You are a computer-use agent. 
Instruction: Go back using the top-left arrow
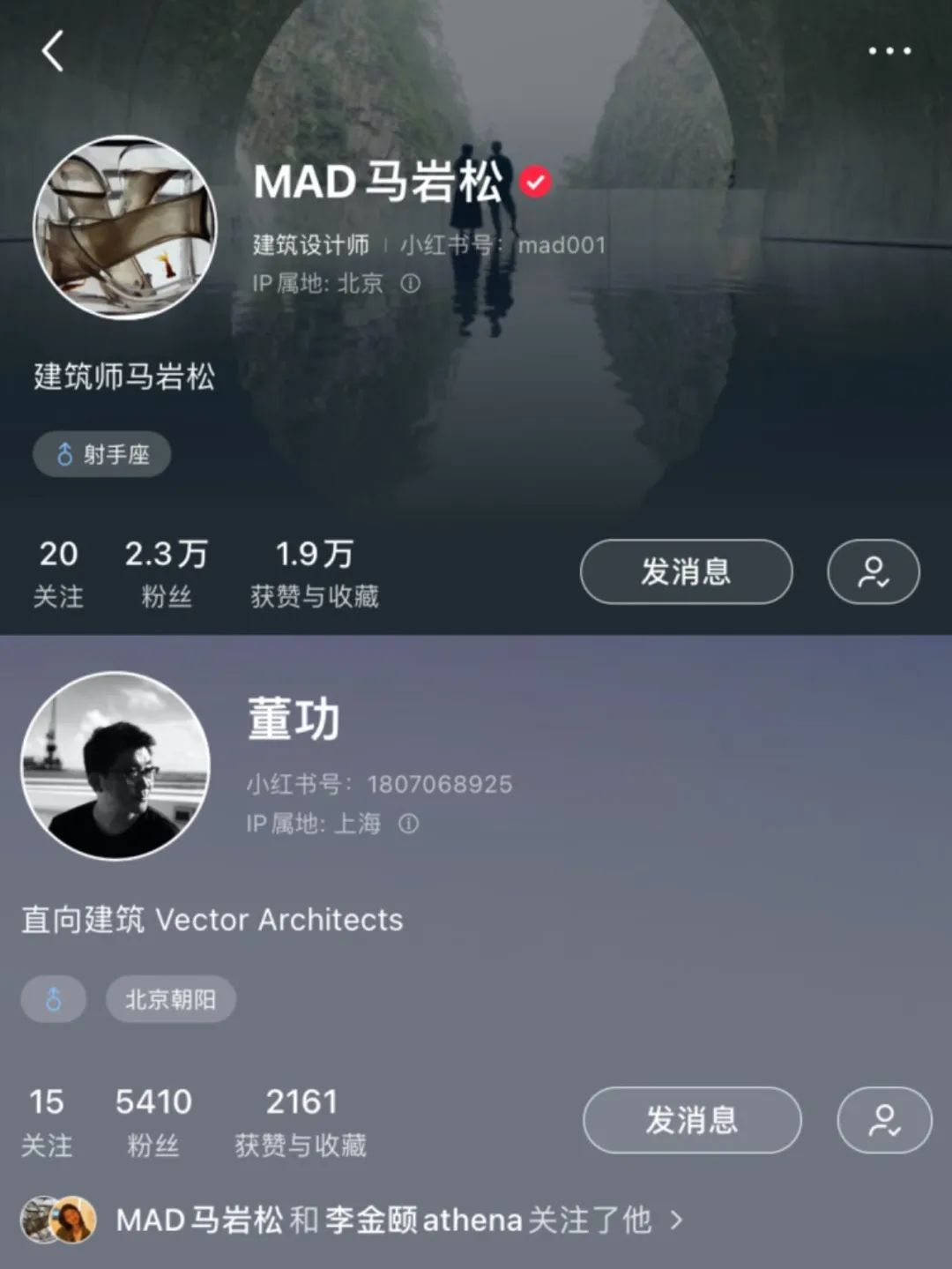(x=53, y=51)
